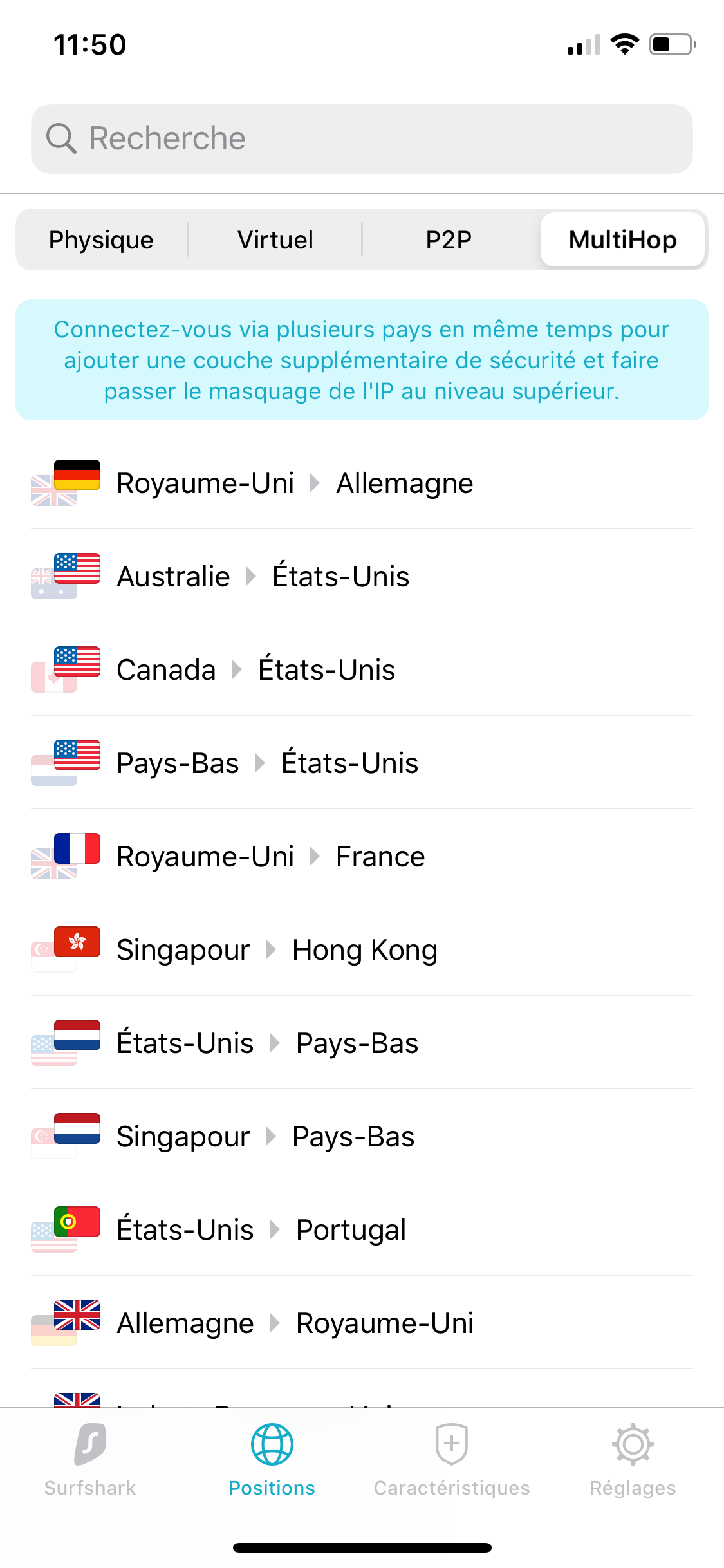Open the Caractéristiques tab
This screenshot has width=724, height=1568.
coord(452,1460)
